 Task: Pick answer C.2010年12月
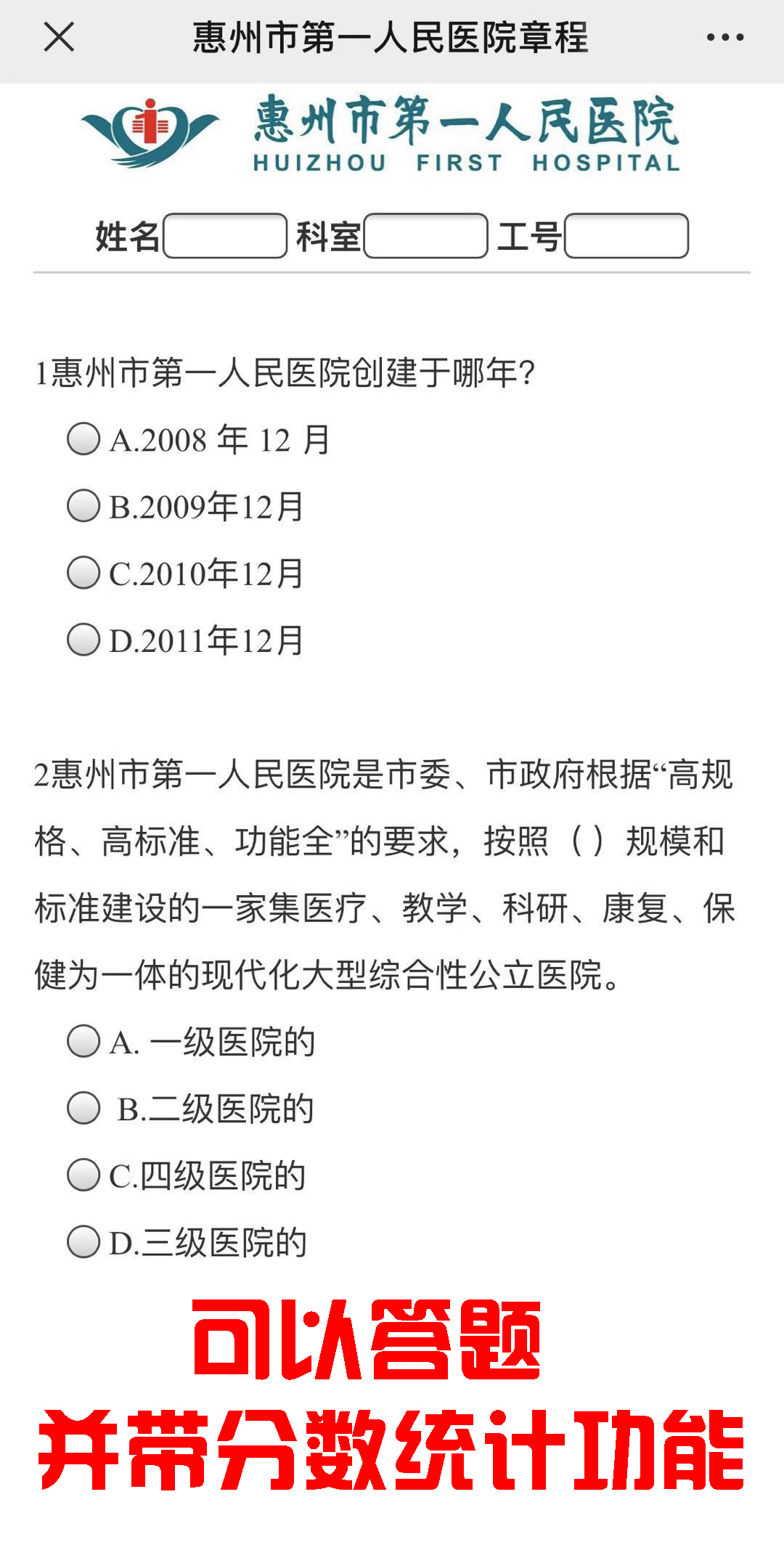point(83,573)
